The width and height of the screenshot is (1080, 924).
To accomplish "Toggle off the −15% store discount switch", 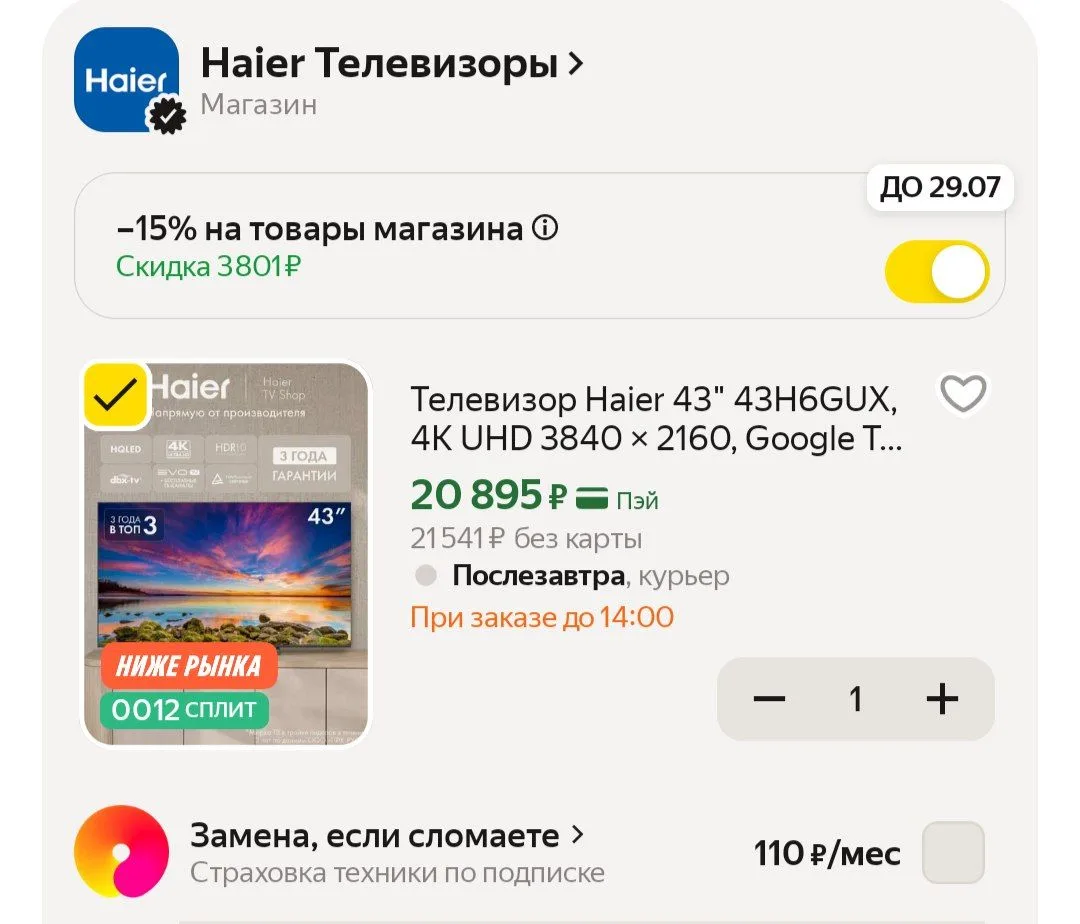I will pos(937,271).
